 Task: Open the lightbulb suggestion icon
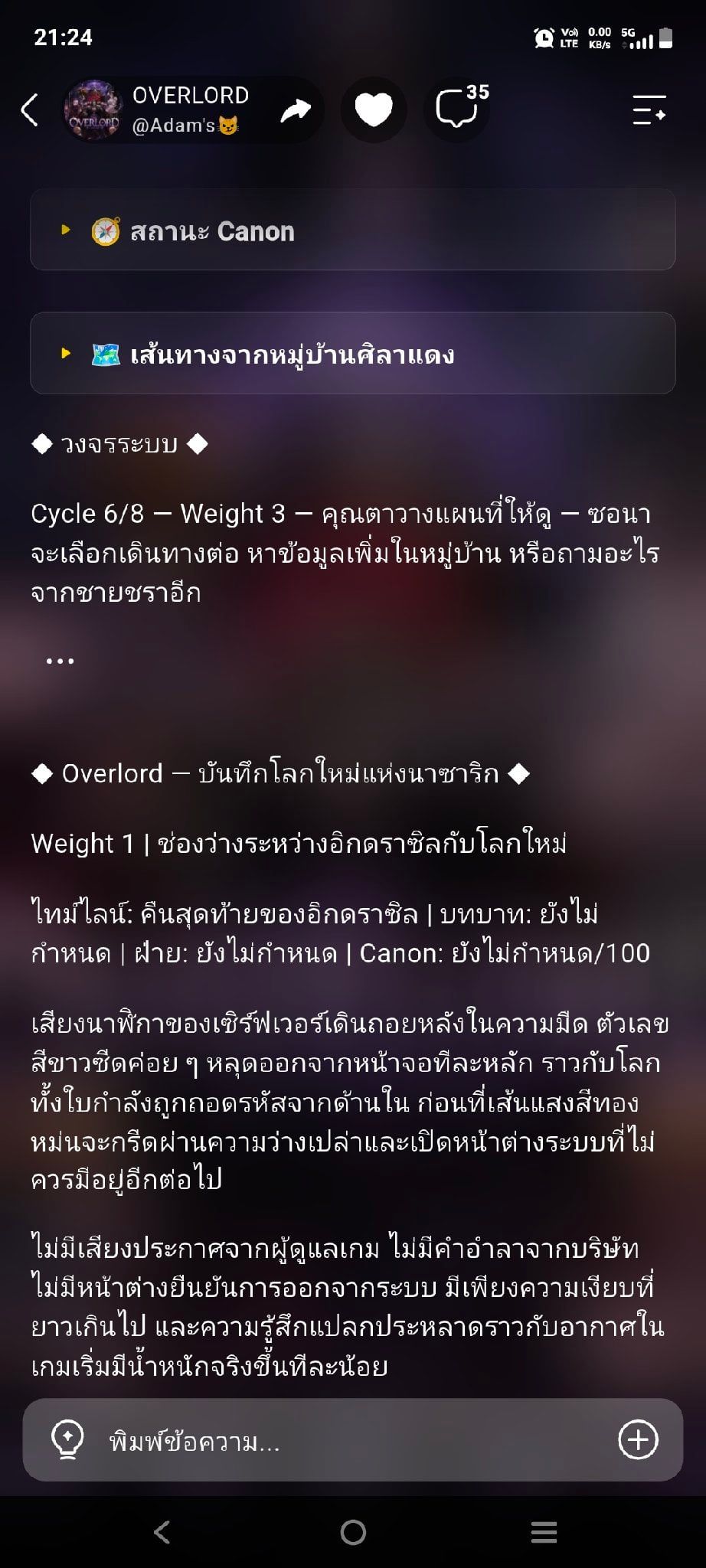67,1439
